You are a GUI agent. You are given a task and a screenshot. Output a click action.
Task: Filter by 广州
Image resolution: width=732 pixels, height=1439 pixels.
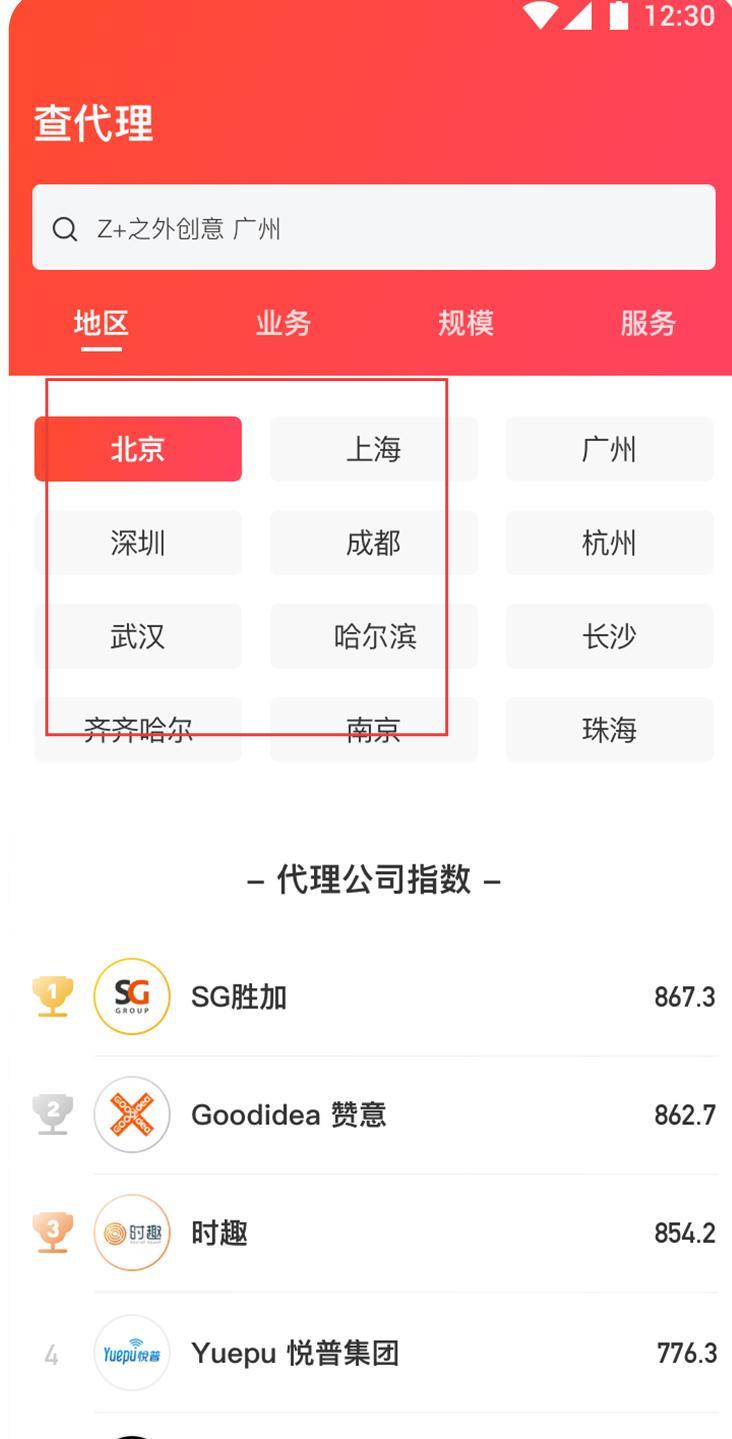point(609,449)
